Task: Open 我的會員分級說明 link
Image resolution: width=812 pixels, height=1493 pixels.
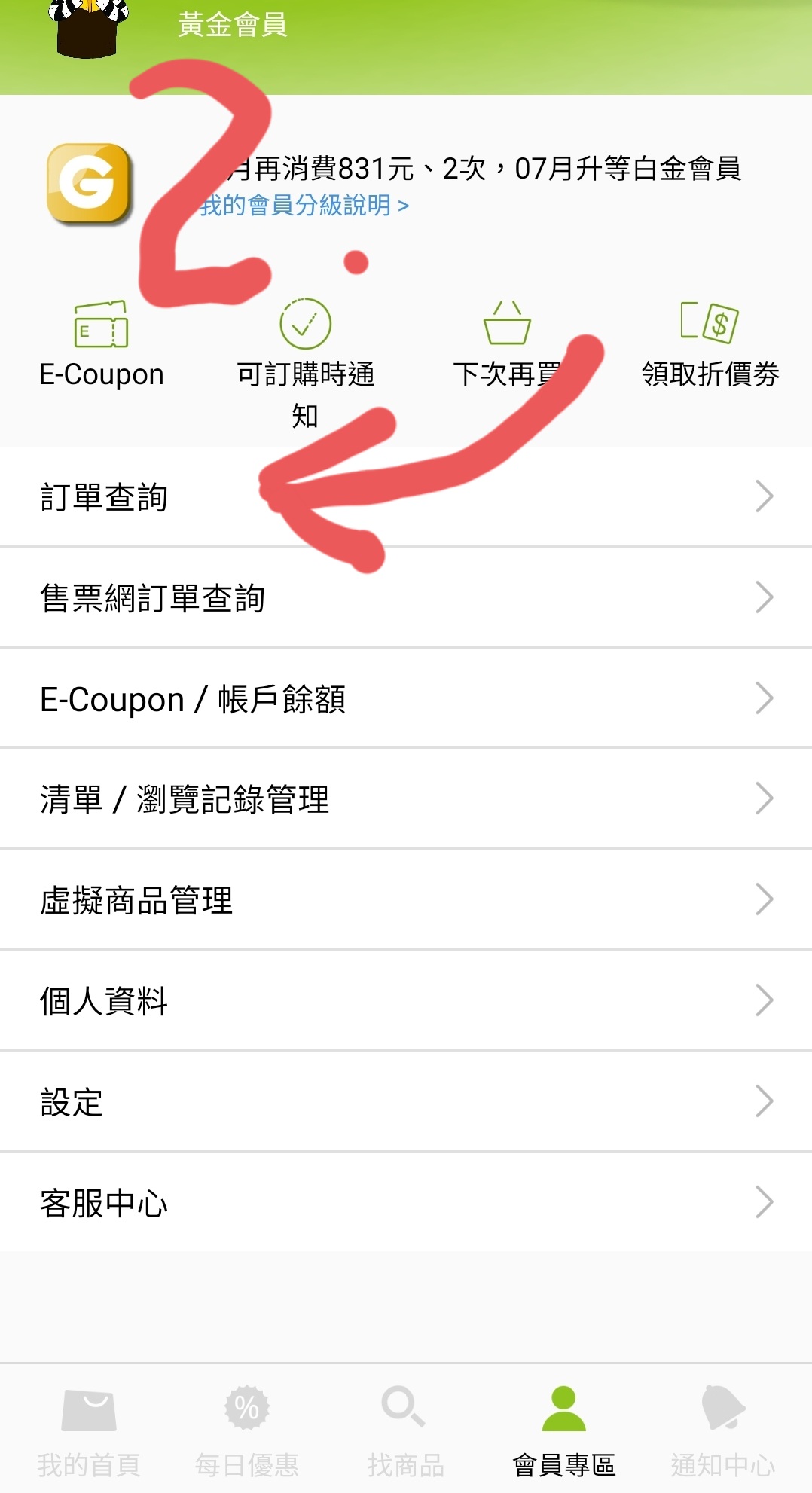Action: tap(304, 205)
